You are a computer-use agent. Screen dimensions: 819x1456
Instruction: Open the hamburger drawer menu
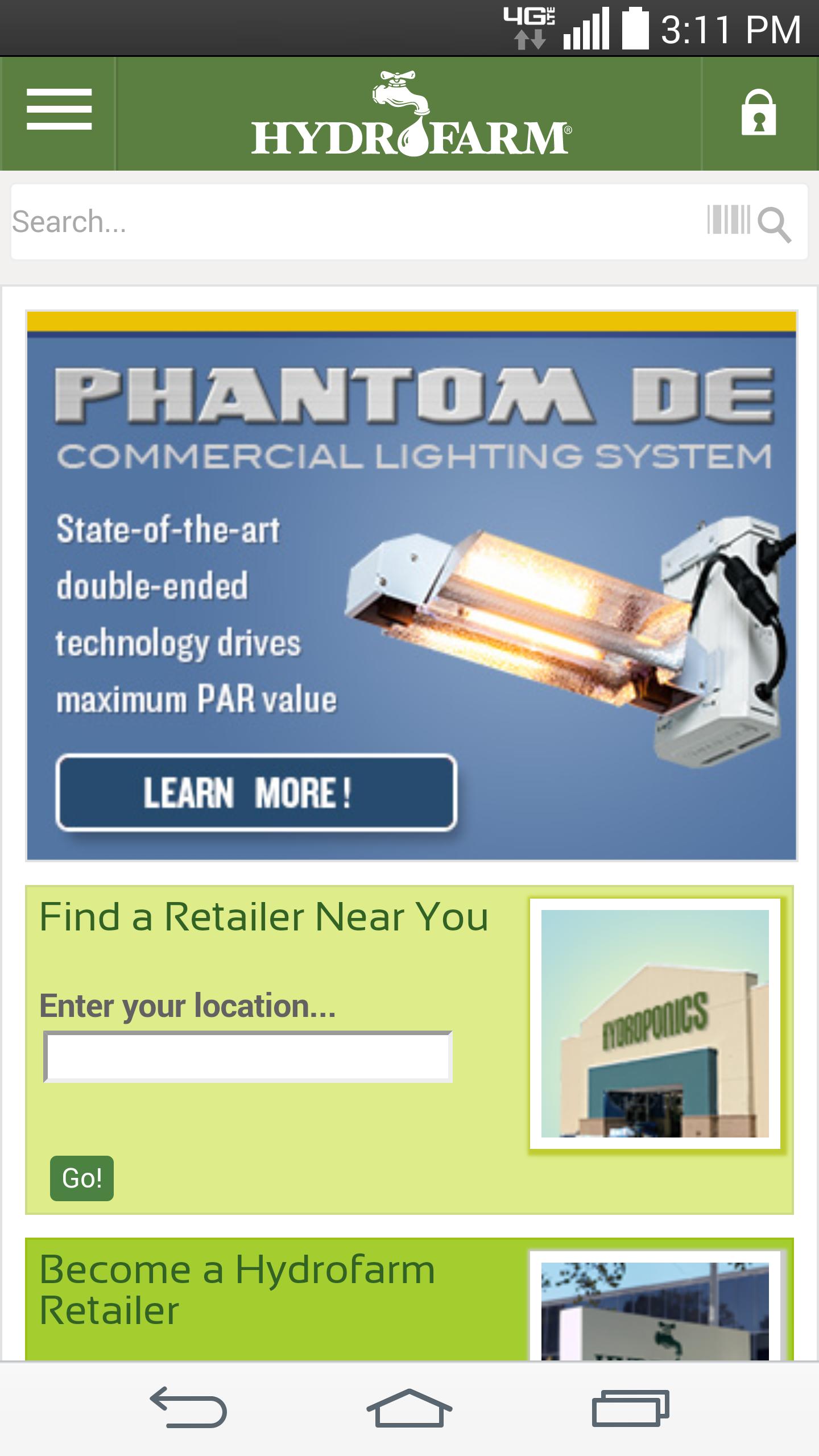(59, 110)
